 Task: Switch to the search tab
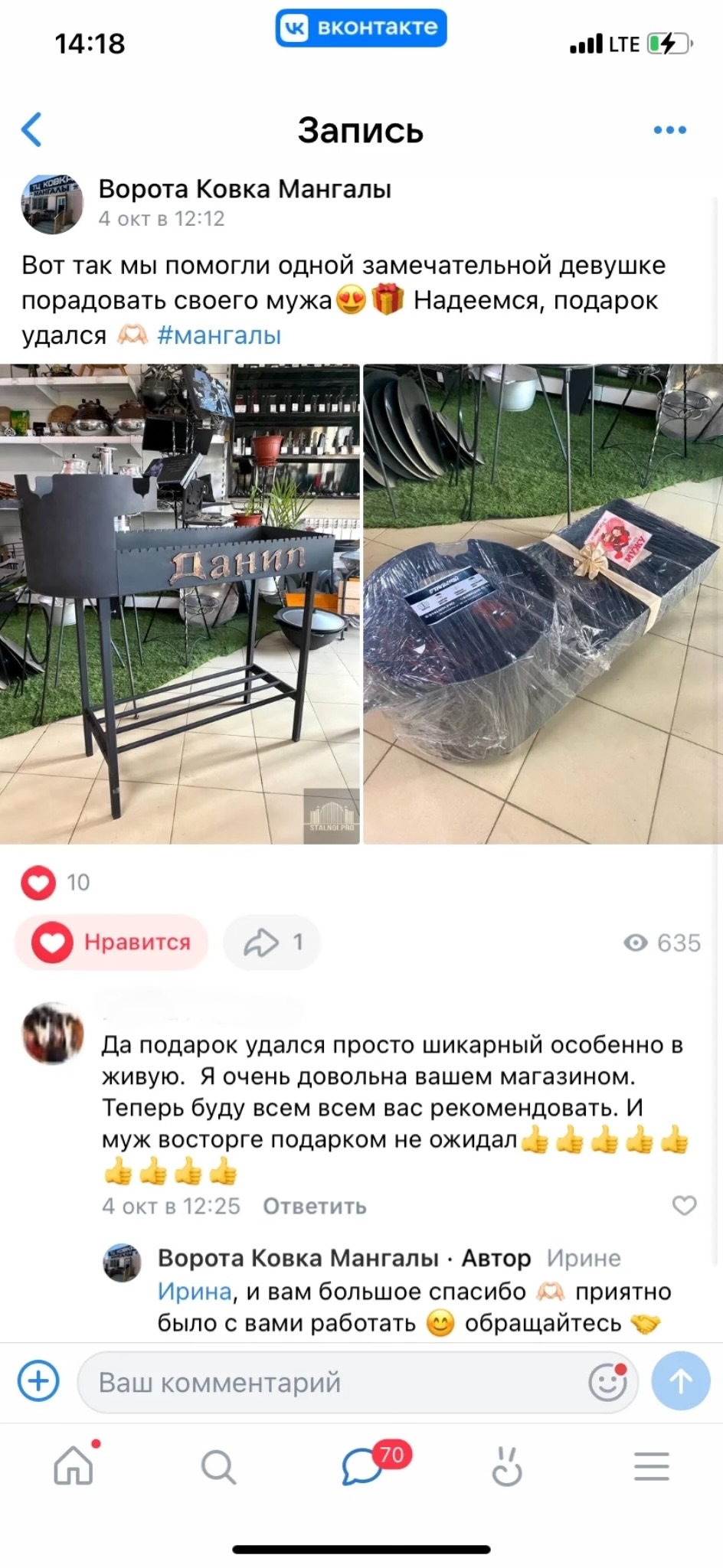218,1466
